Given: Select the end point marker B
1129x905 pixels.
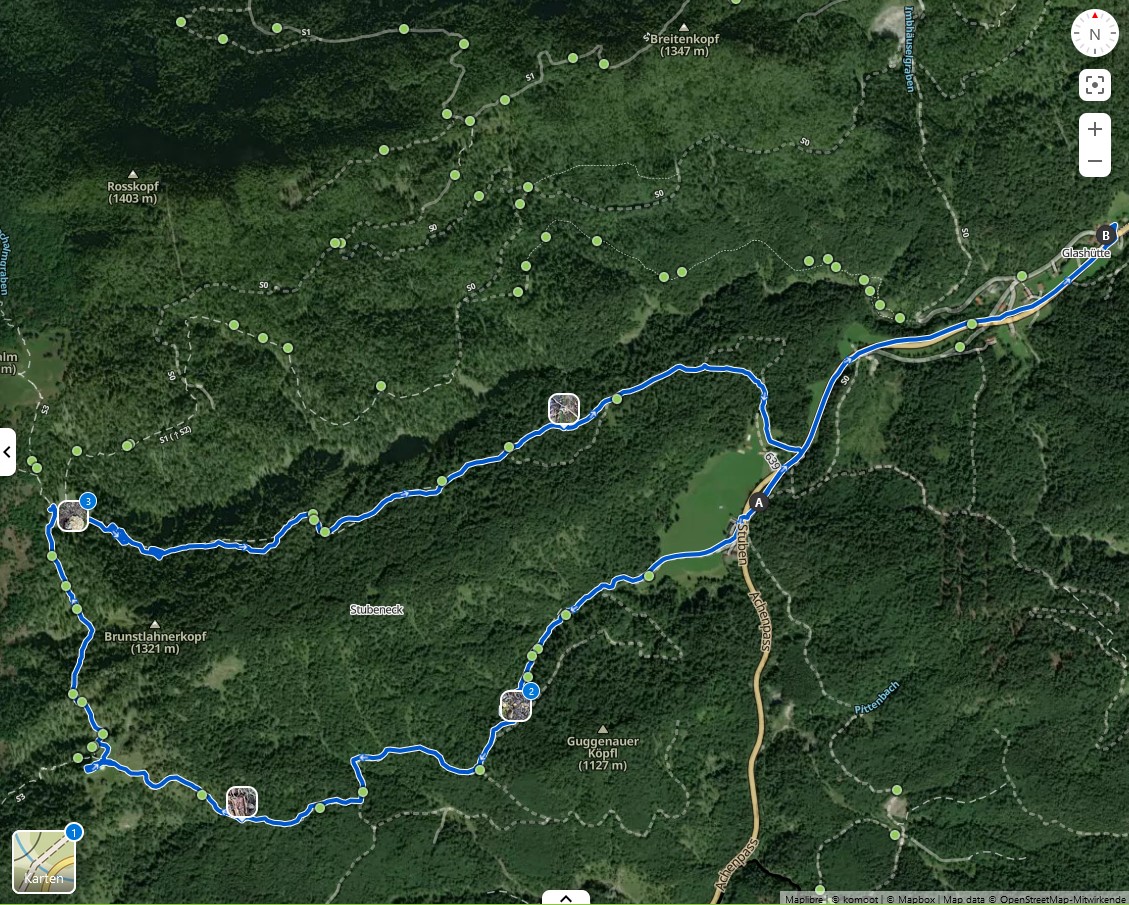Looking at the screenshot, I should pyautogui.click(x=1105, y=235).
